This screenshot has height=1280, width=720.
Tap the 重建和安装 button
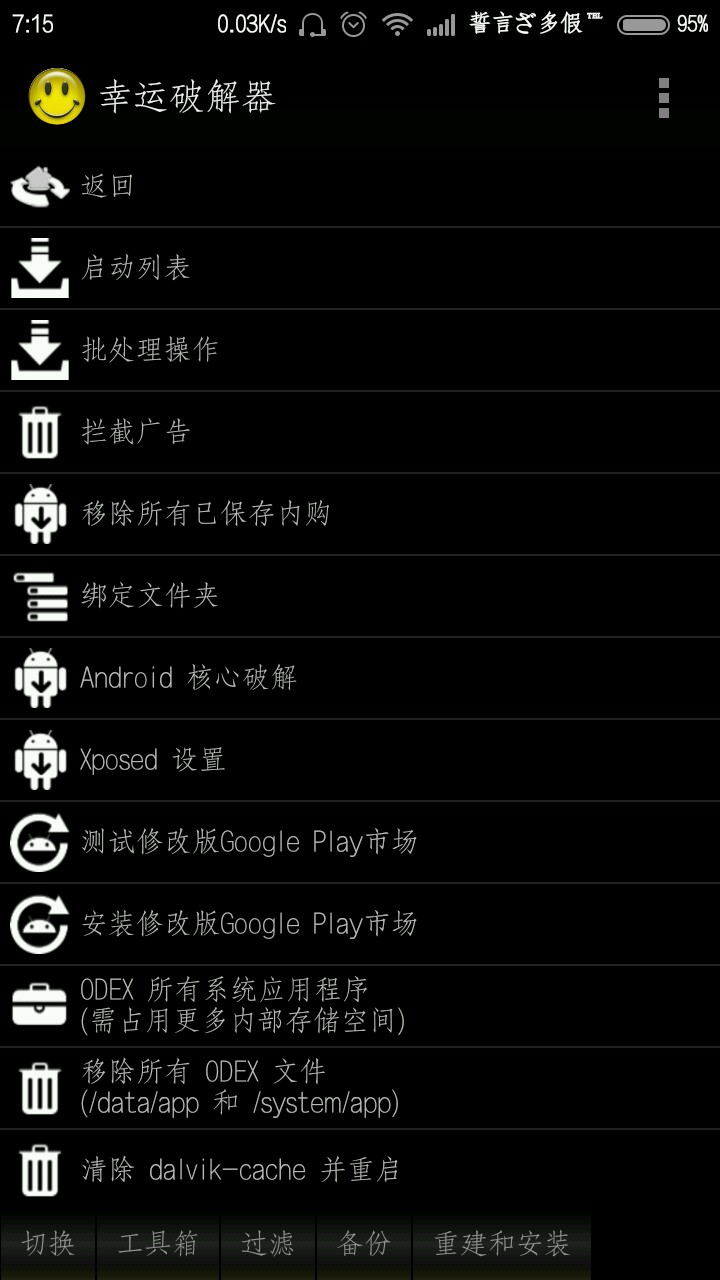tap(501, 1244)
